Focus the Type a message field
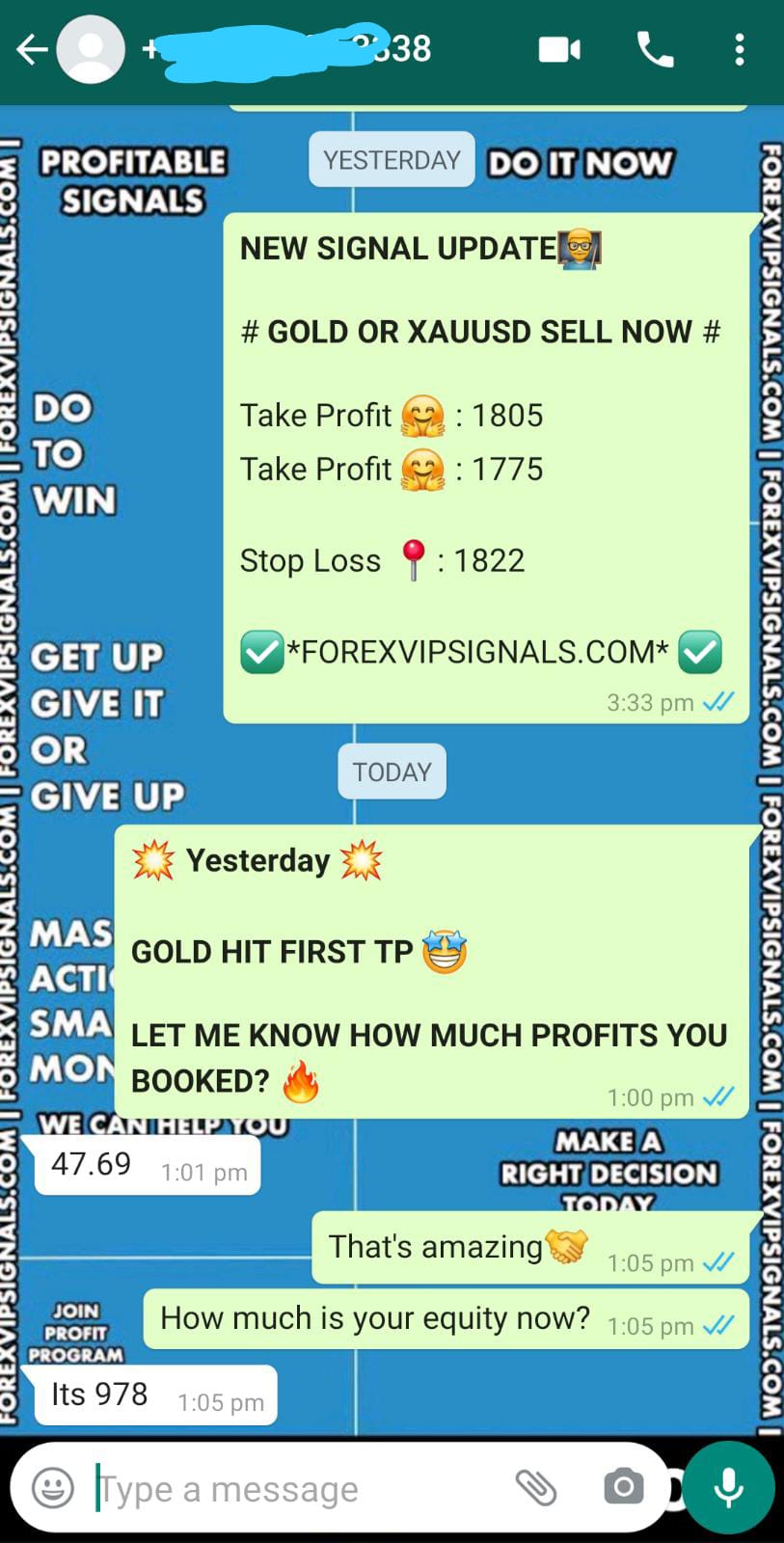This screenshot has height=1543, width=784. (x=289, y=1488)
